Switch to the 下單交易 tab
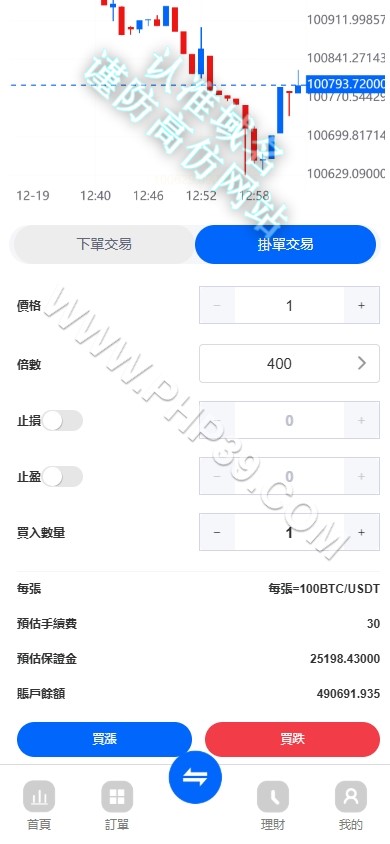This screenshot has width=390, height=844. point(103,244)
